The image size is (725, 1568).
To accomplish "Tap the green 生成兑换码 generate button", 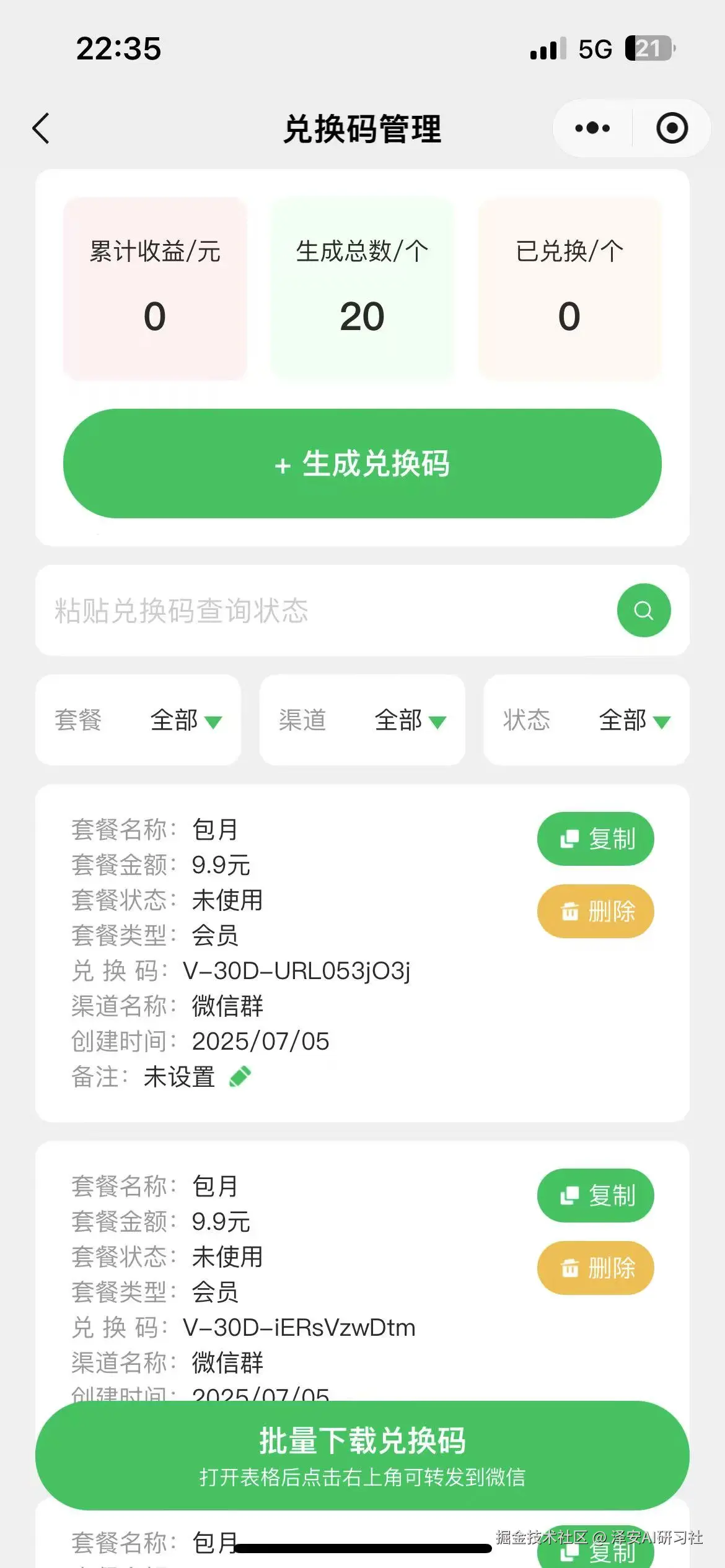I will (x=362, y=463).
